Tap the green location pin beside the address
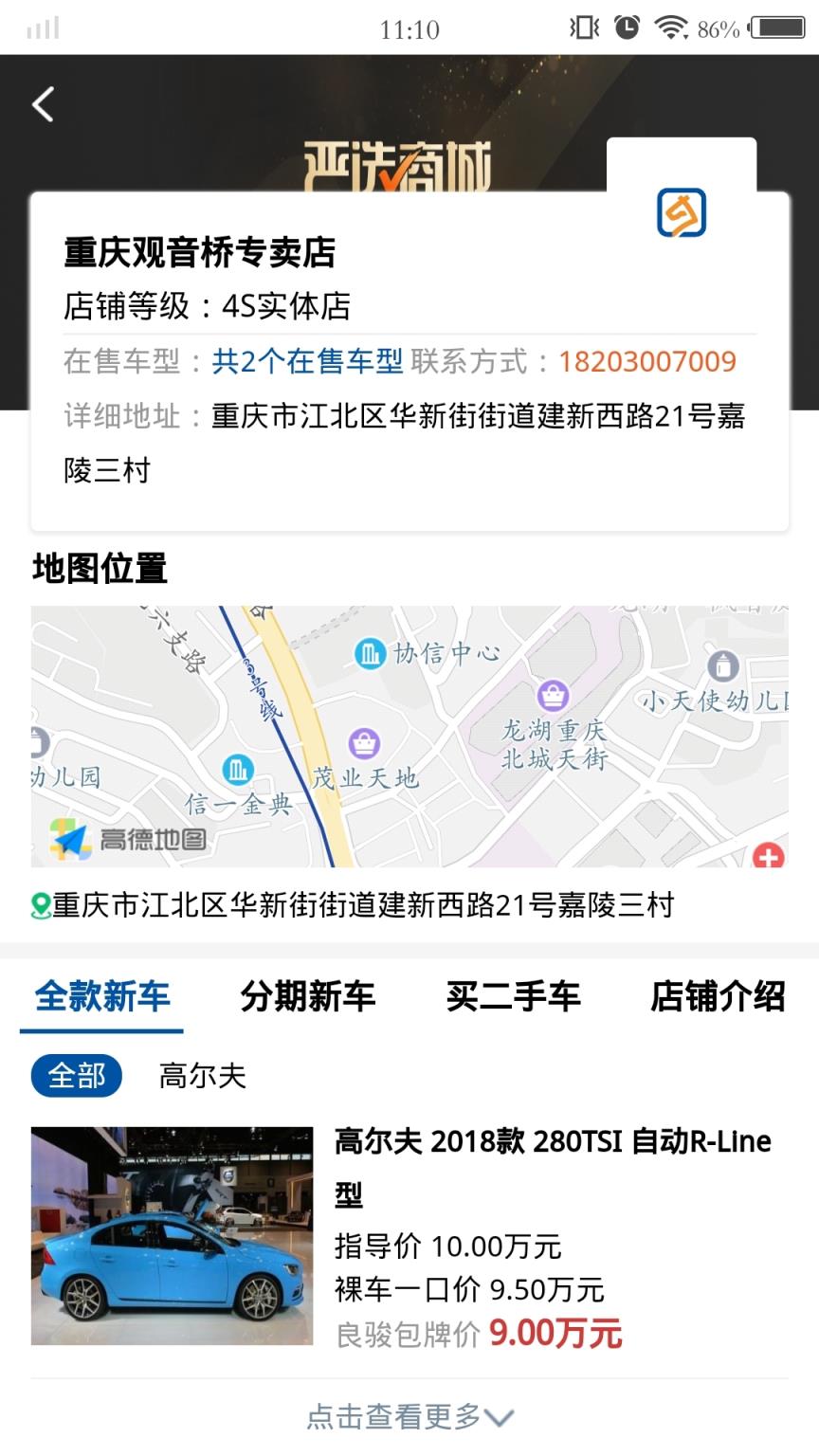Viewport: 819px width, 1456px height. pos(39,906)
